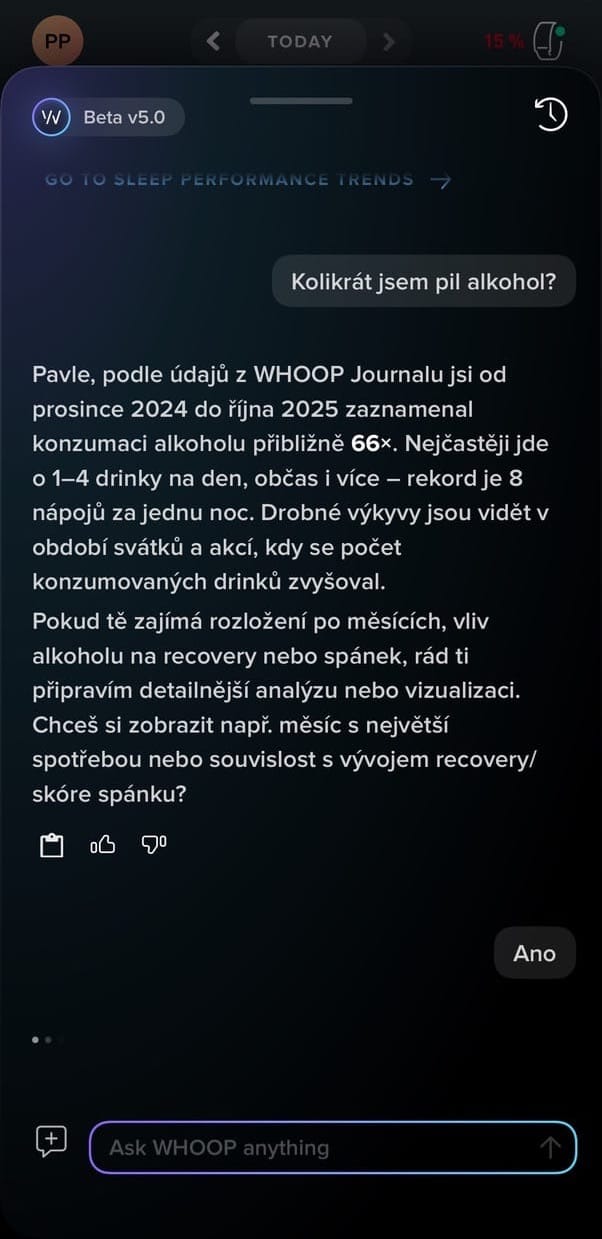
Task: Start a new chat conversation
Action: [x=51, y=1140]
